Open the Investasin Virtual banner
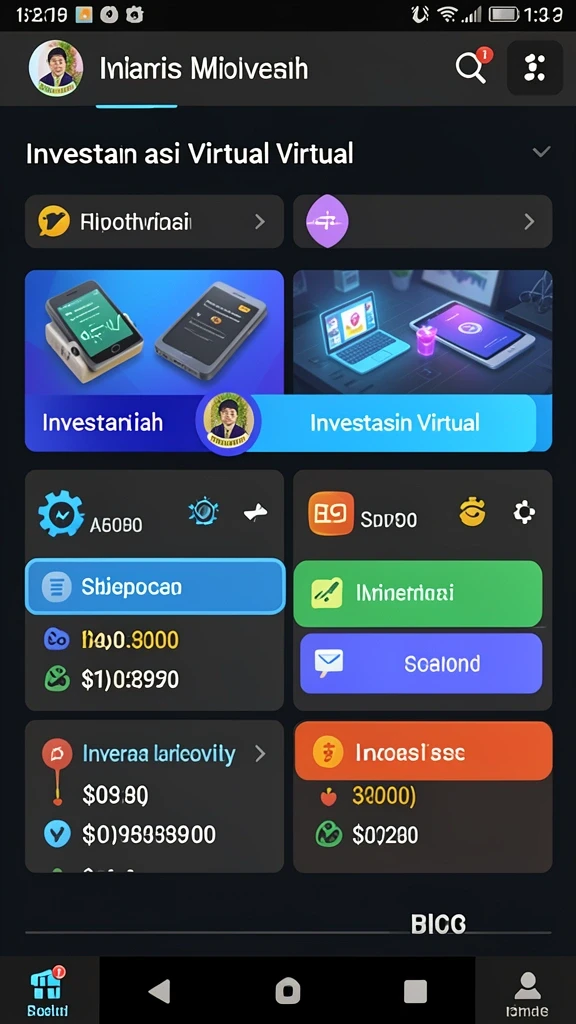Screen dimensions: 576x1024 (x=423, y=360)
